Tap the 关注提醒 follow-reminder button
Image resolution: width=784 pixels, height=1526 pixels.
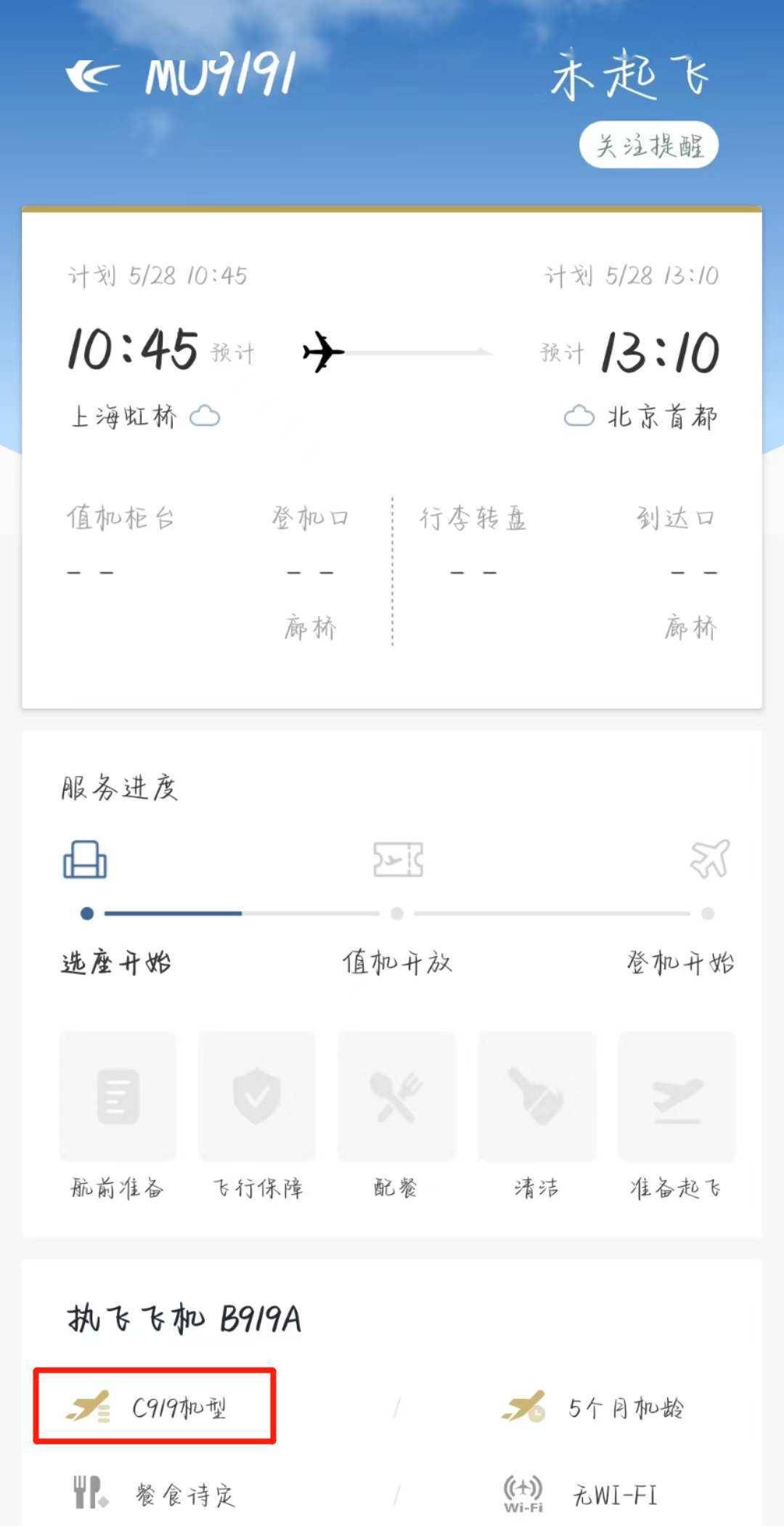(x=648, y=145)
